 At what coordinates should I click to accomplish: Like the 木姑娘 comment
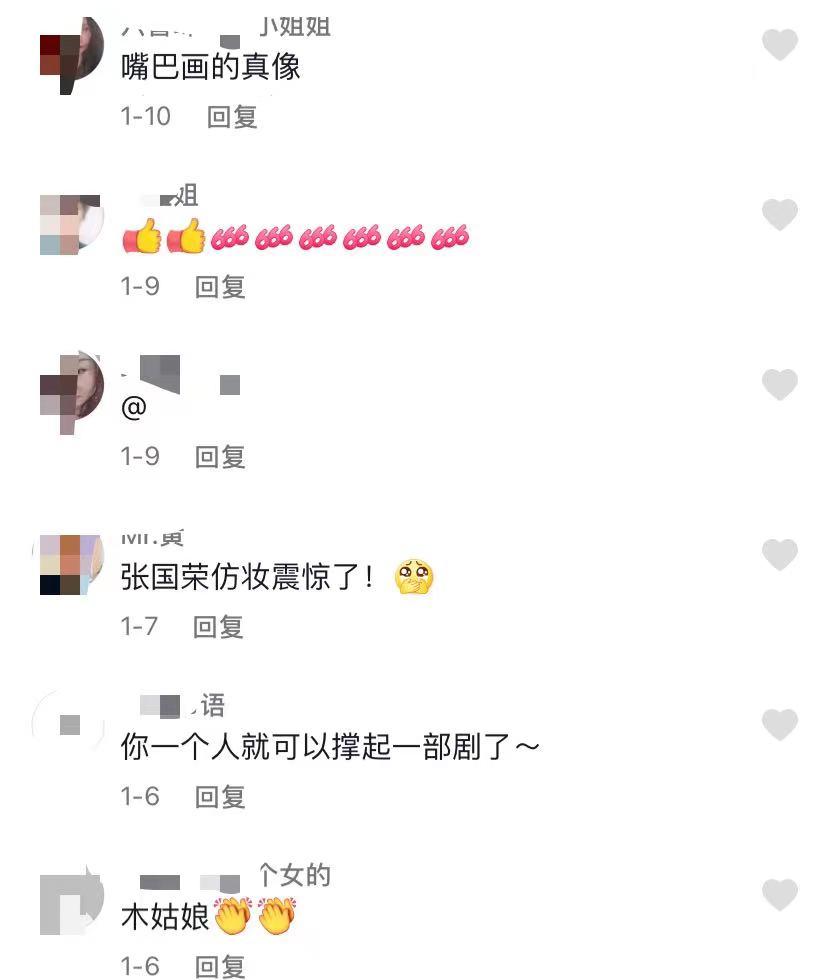(781, 895)
